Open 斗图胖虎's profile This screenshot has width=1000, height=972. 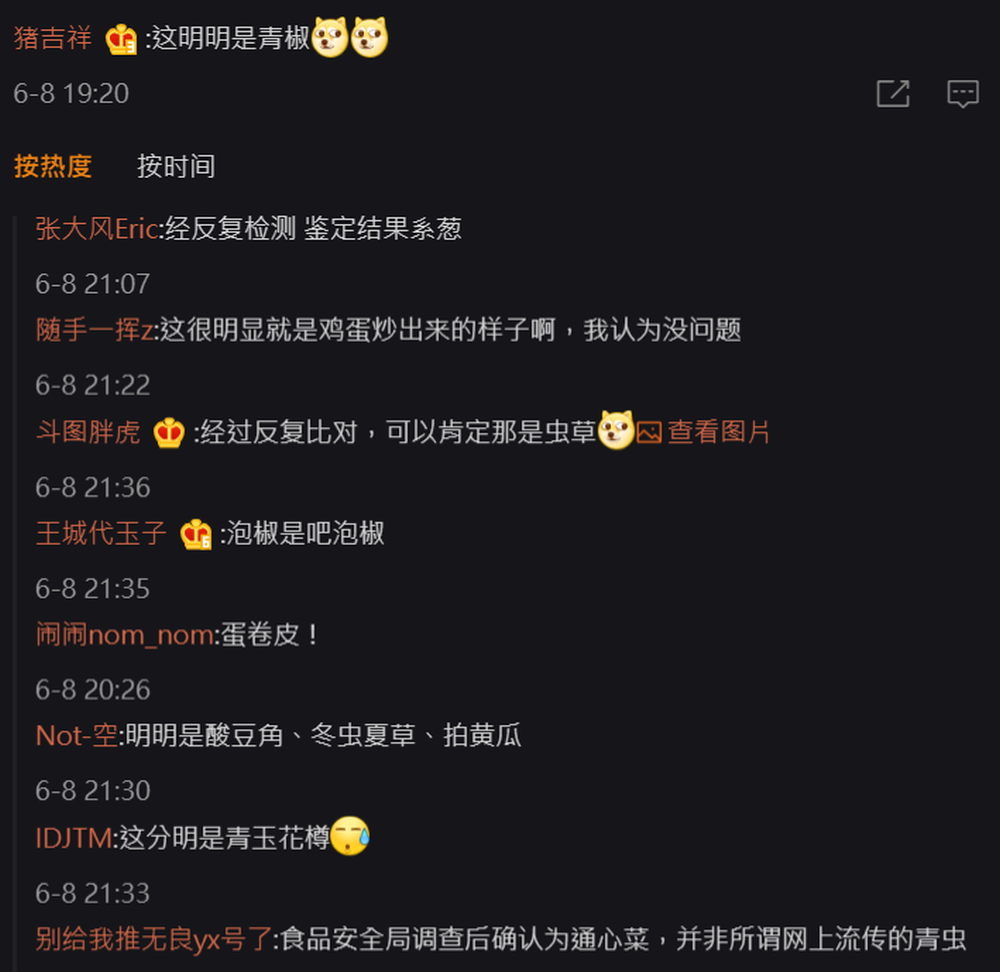point(88,432)
